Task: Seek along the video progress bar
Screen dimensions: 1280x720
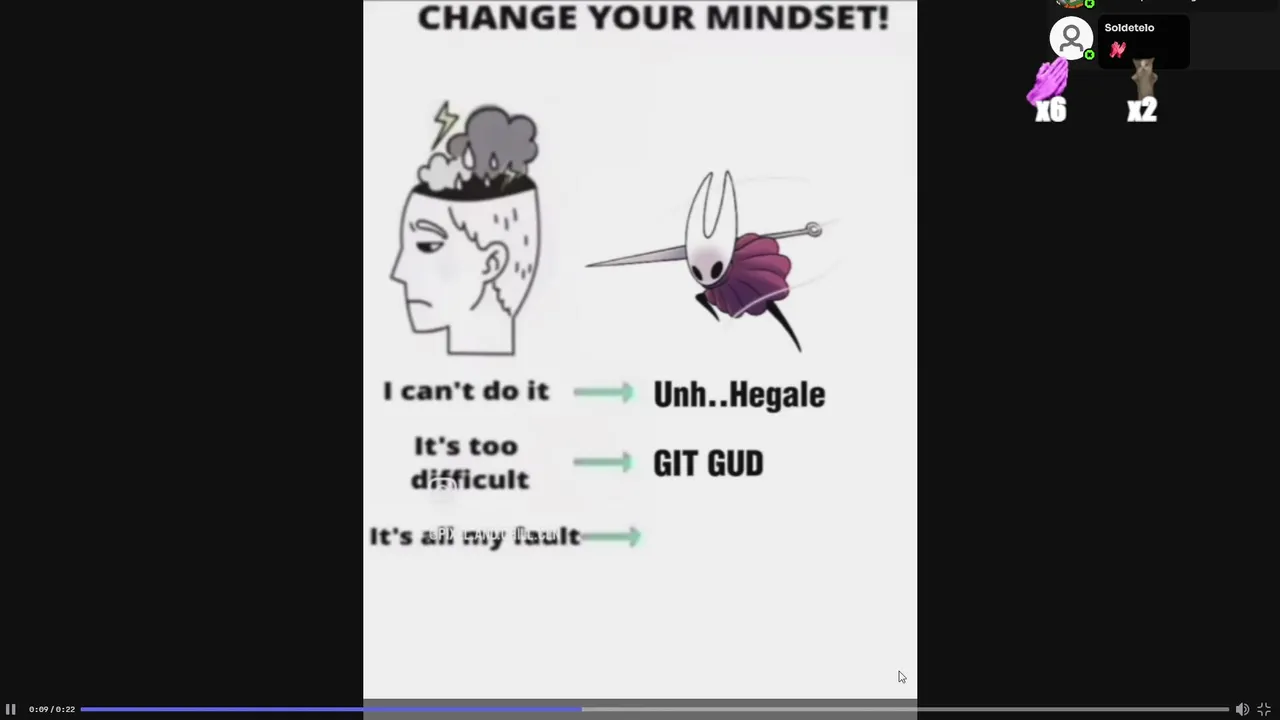Action: pyautogui.click(x=655, y=709)
